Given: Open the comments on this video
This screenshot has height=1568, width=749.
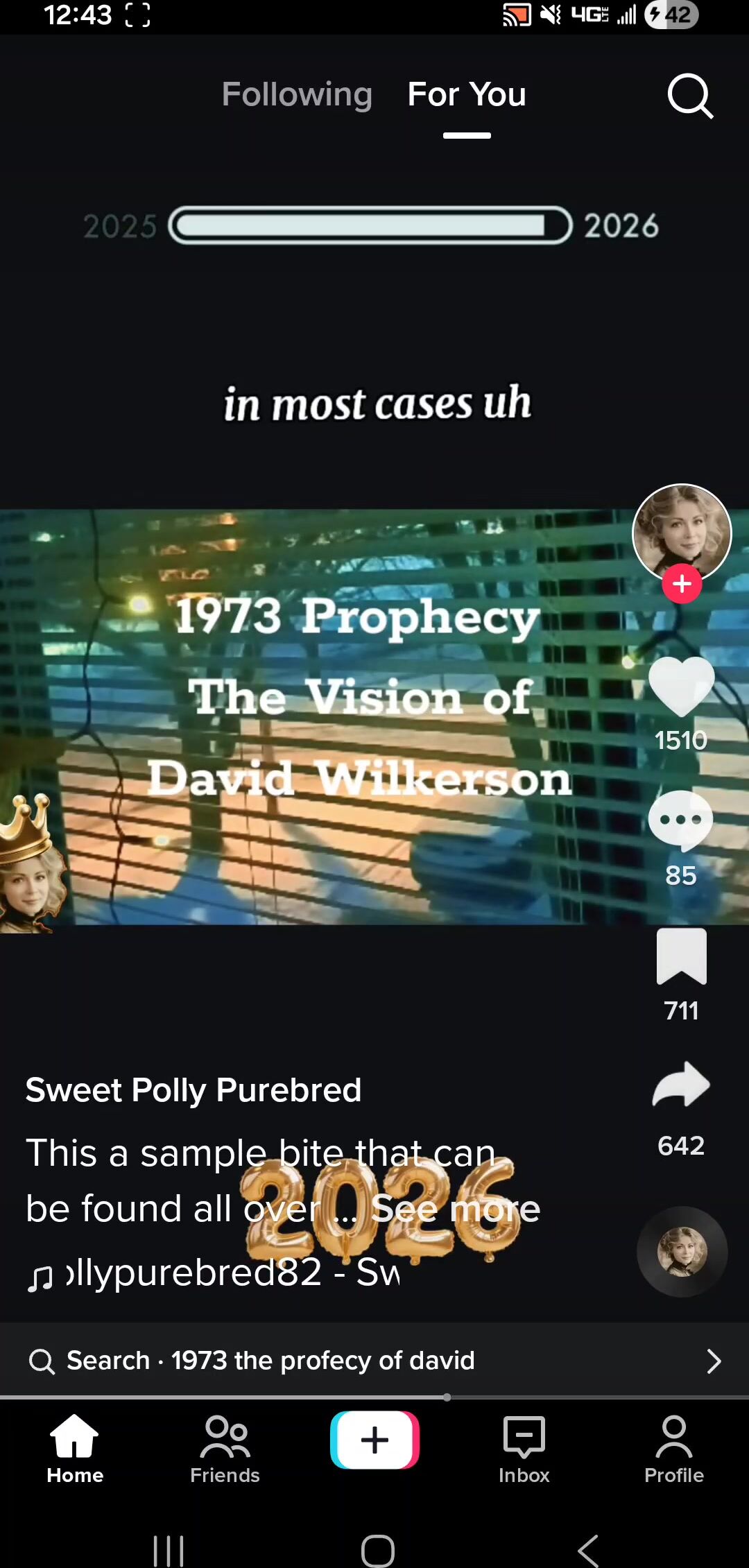Looking at the screenshot, I should (681, 822).
